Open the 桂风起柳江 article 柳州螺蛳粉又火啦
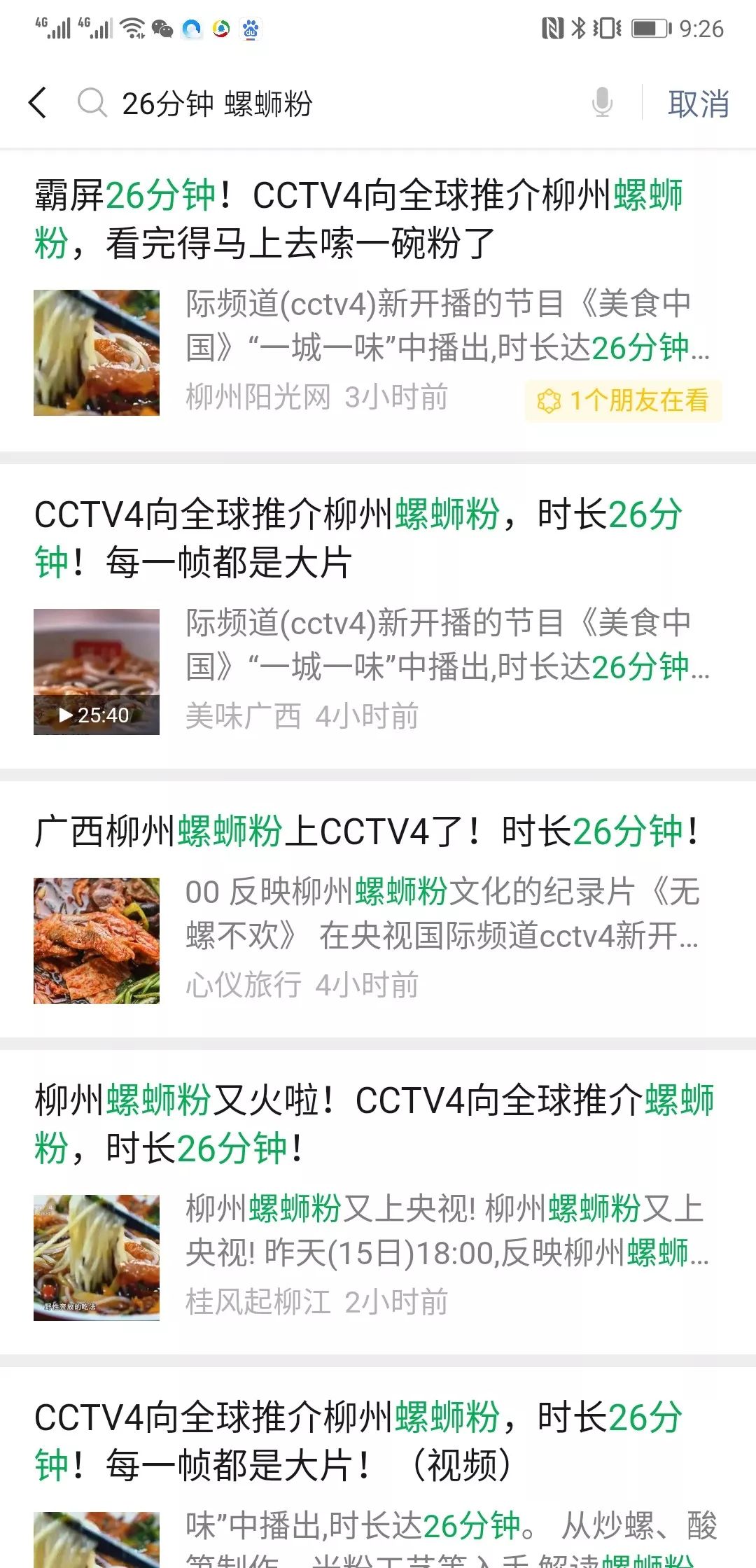 (378, 1202)
